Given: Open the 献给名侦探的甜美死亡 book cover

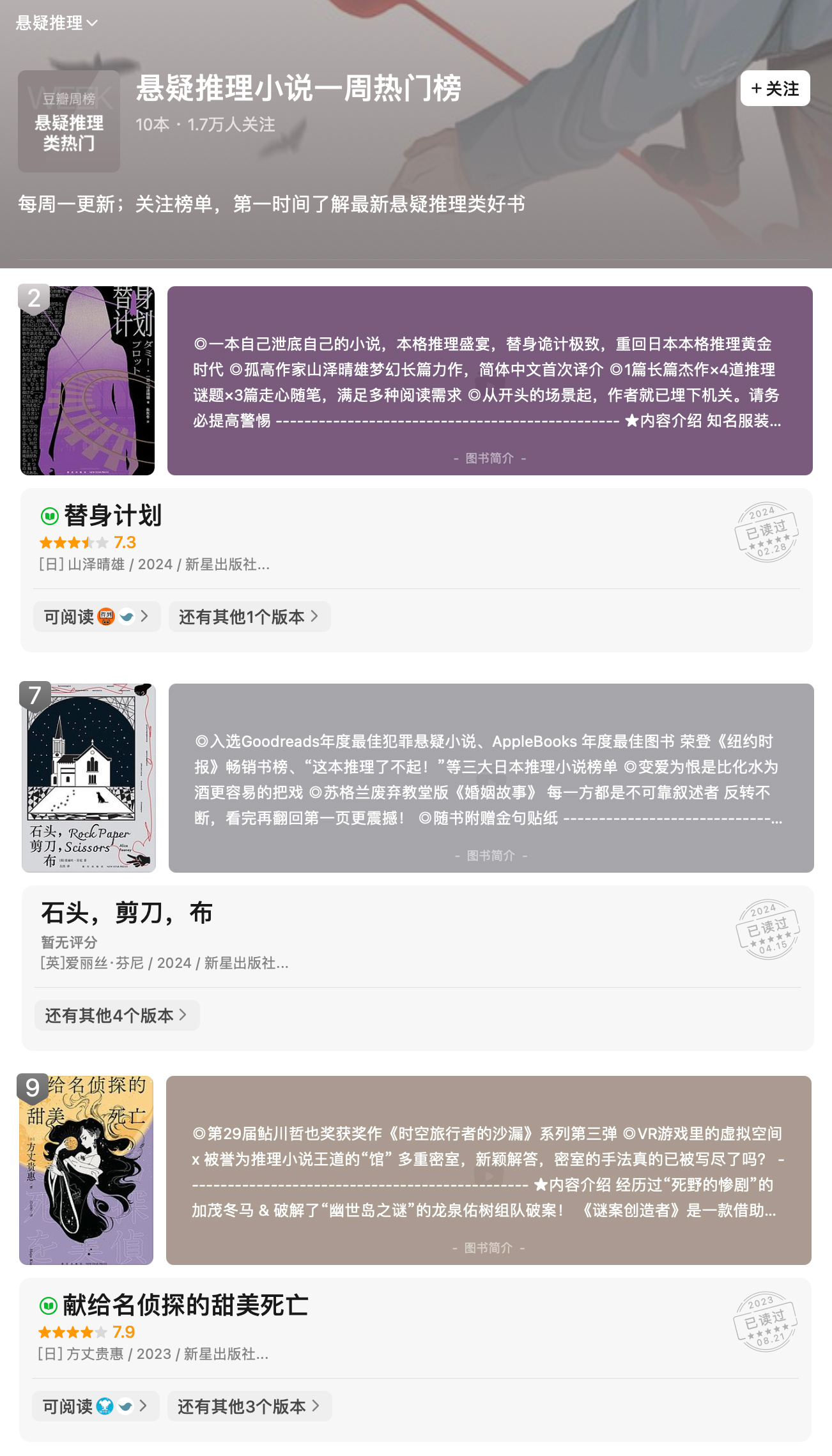Looking at the screenshot, I should [86, 1170].
